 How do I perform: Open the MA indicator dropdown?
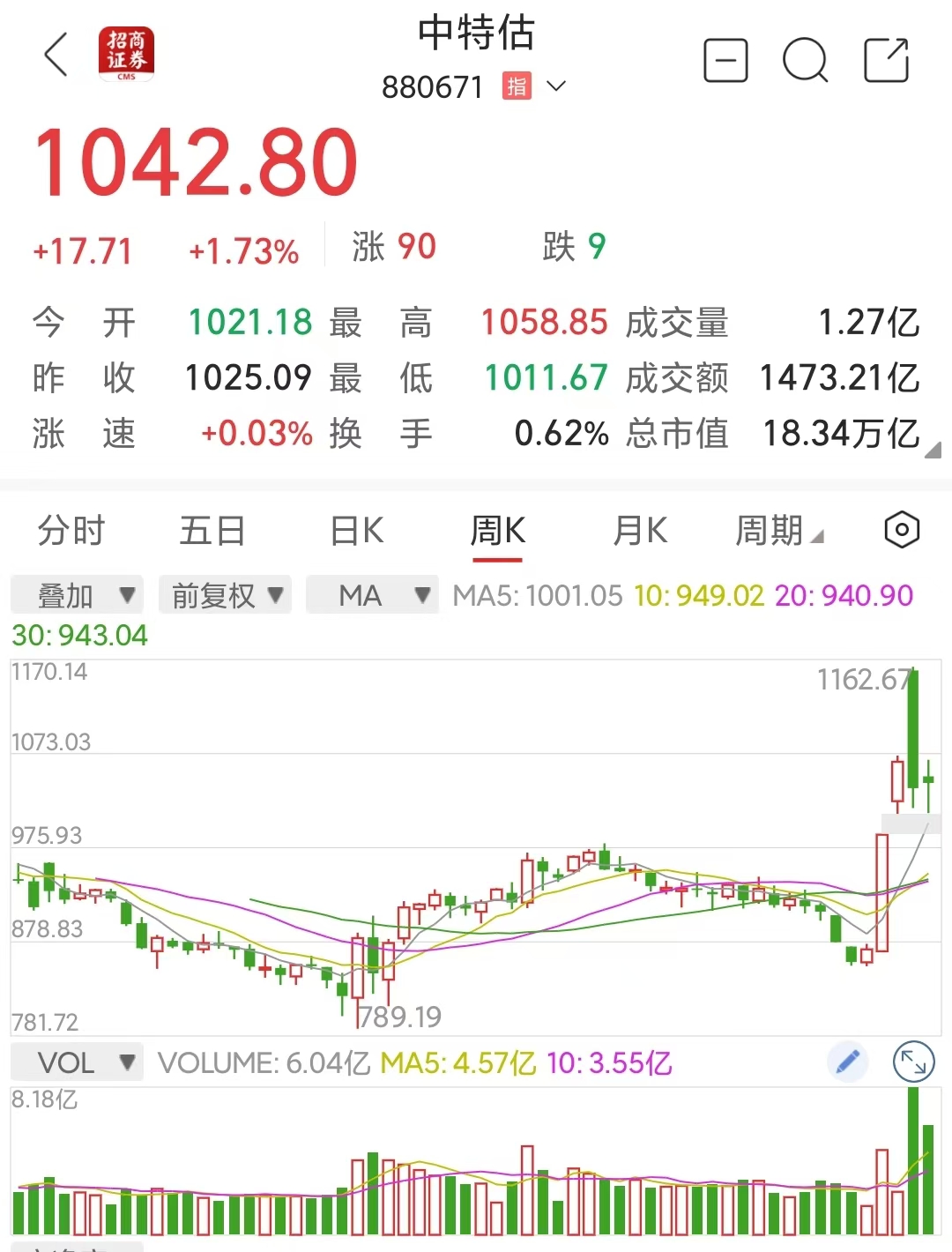[x=372, y=595]
